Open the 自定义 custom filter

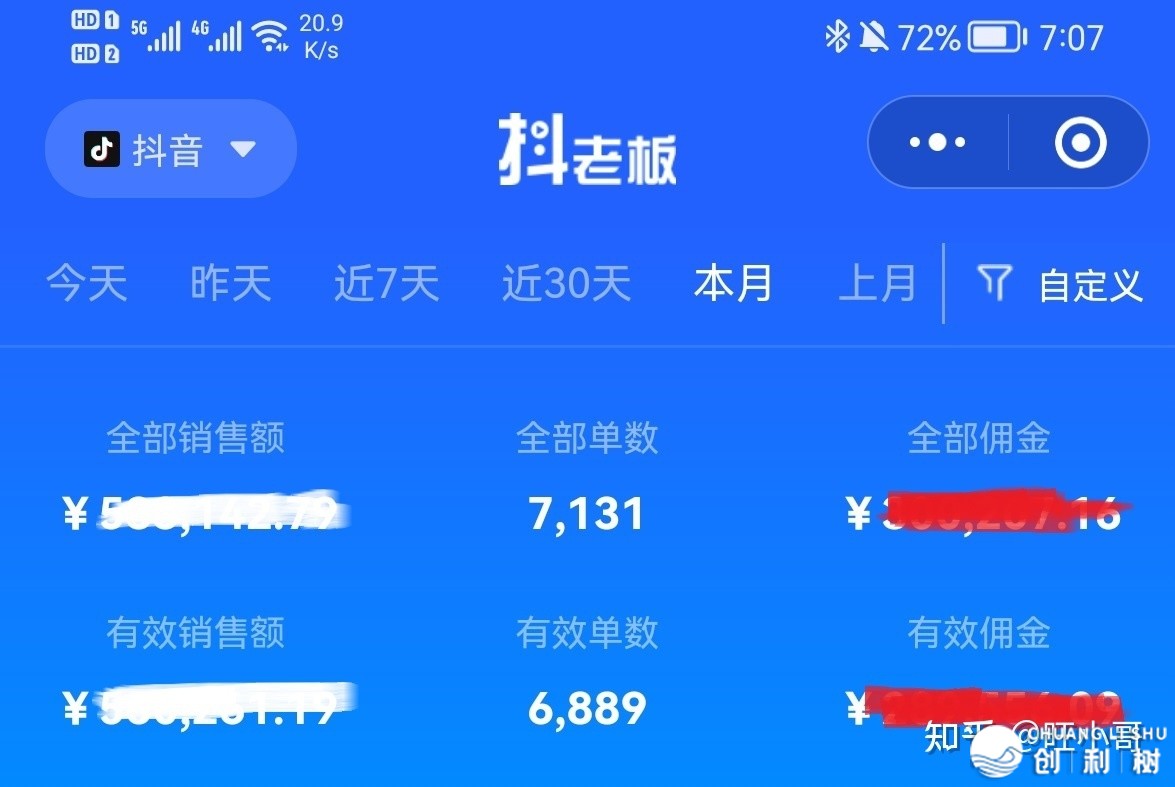(x=1060, y=285)
